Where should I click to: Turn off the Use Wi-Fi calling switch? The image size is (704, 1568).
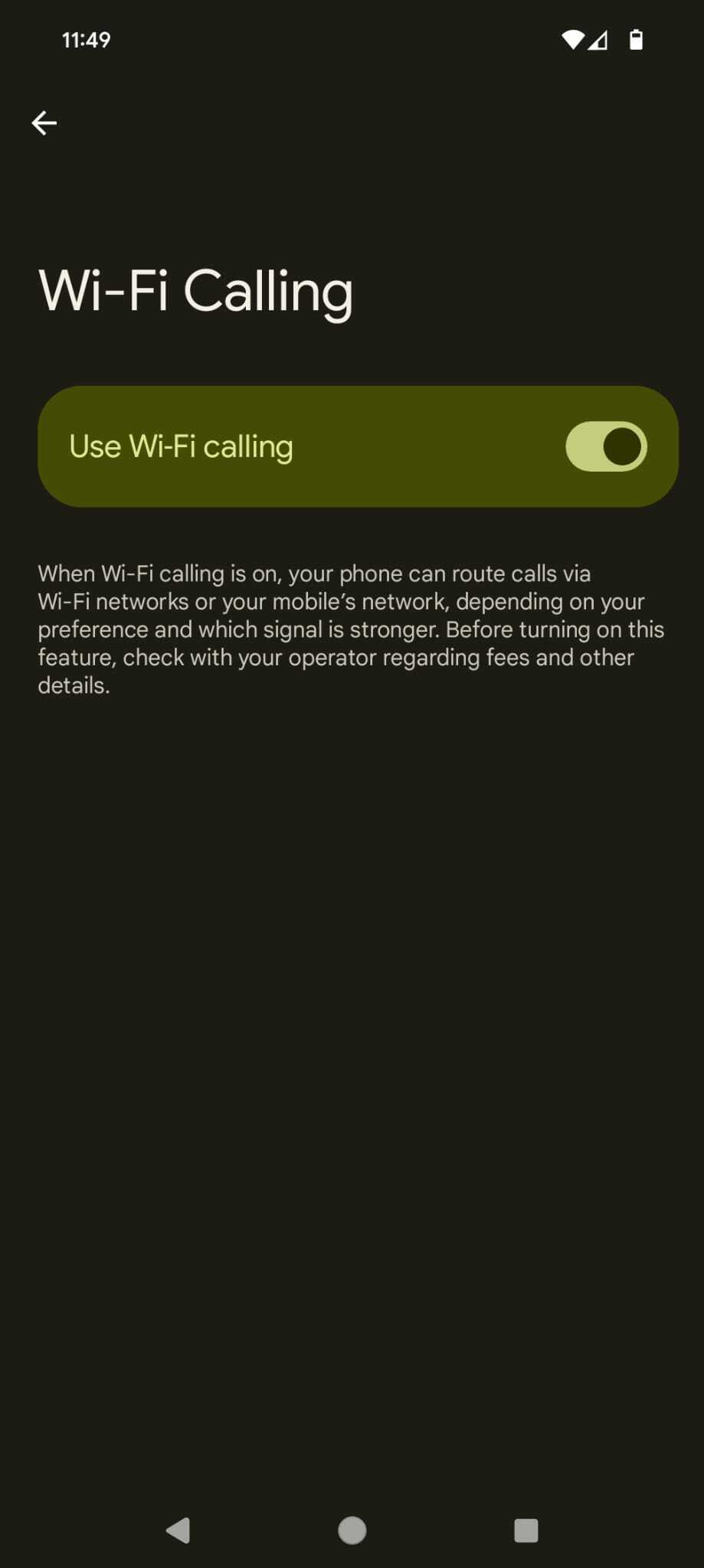(606, 446)
